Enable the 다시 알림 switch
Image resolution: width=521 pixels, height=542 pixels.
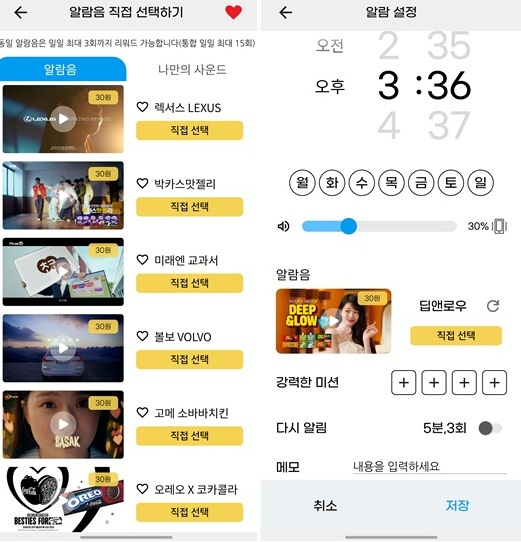click(490, 428)
